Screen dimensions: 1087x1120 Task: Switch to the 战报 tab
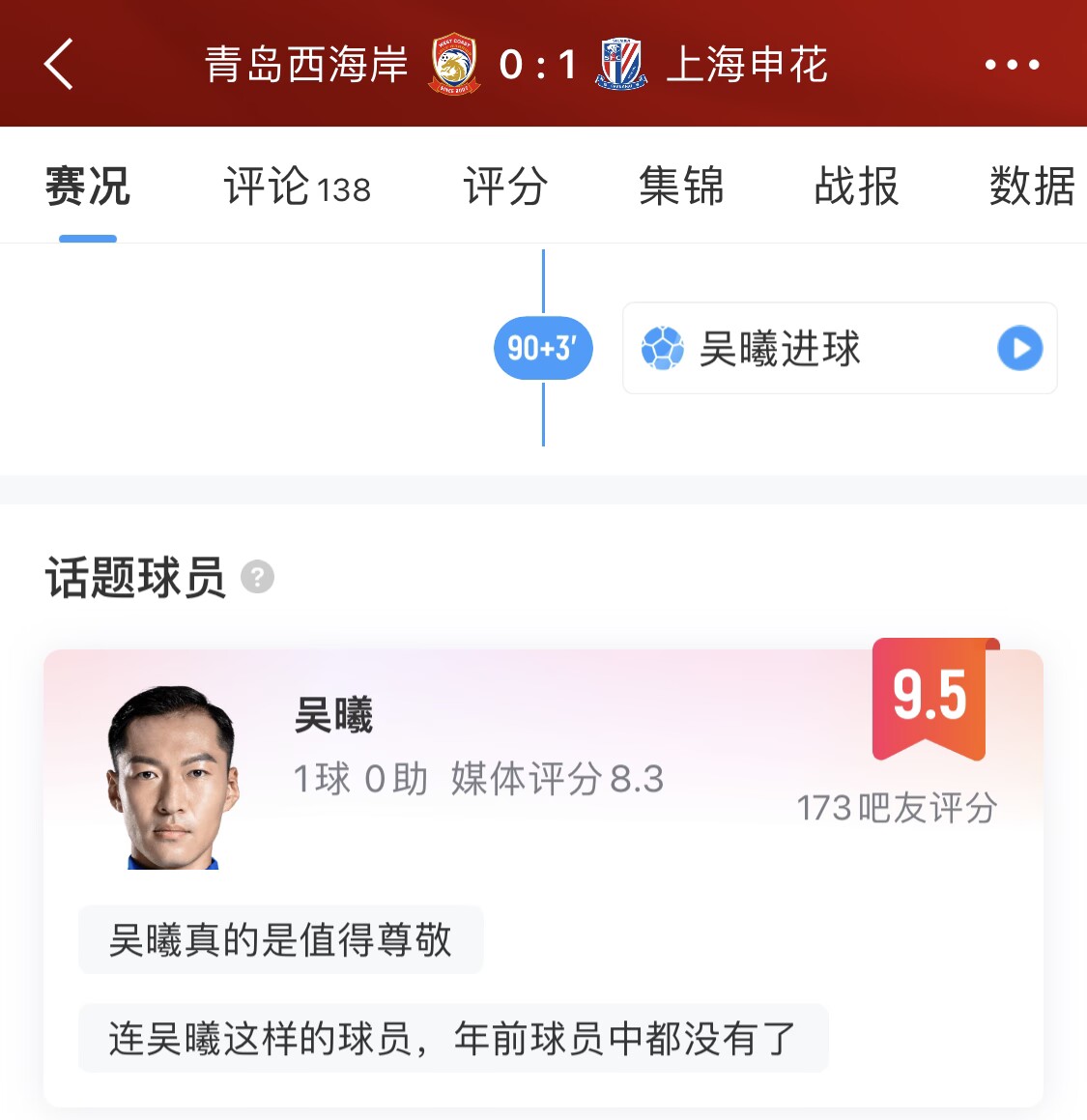[x=856, y=187]
